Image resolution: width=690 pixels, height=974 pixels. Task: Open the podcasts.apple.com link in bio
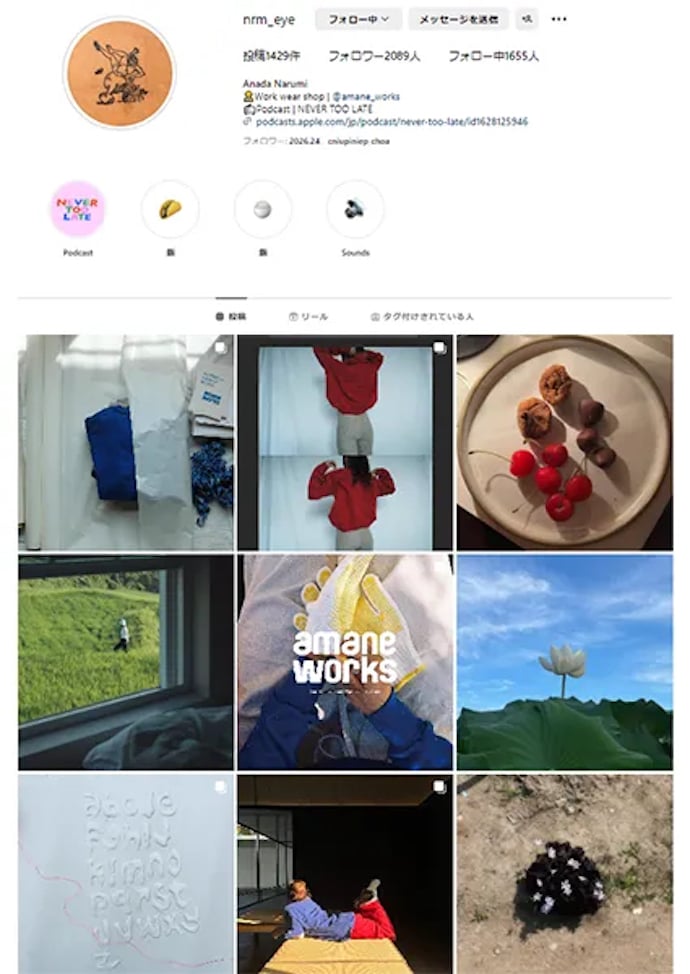point(391,122)
